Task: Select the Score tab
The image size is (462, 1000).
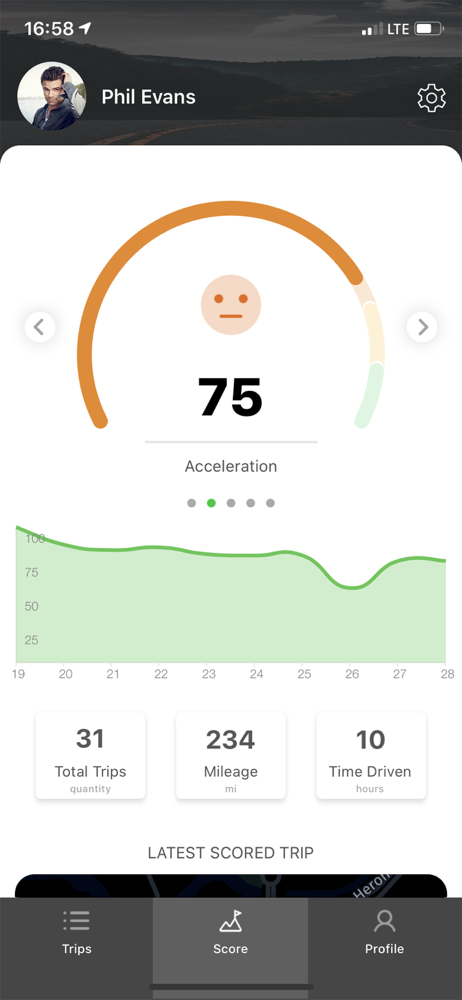Action: point(230,933)
